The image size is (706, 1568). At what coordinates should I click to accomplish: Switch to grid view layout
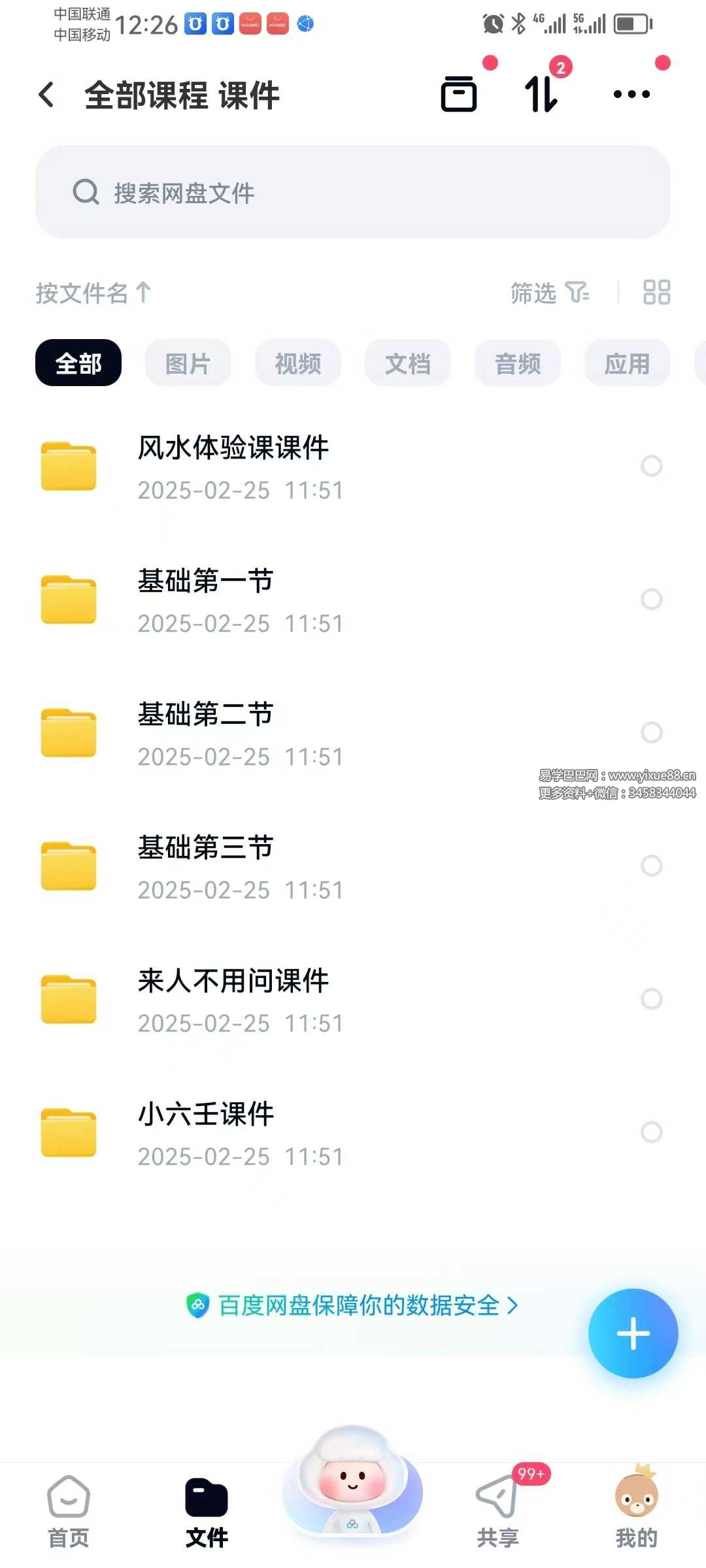[x=656, y=293]
